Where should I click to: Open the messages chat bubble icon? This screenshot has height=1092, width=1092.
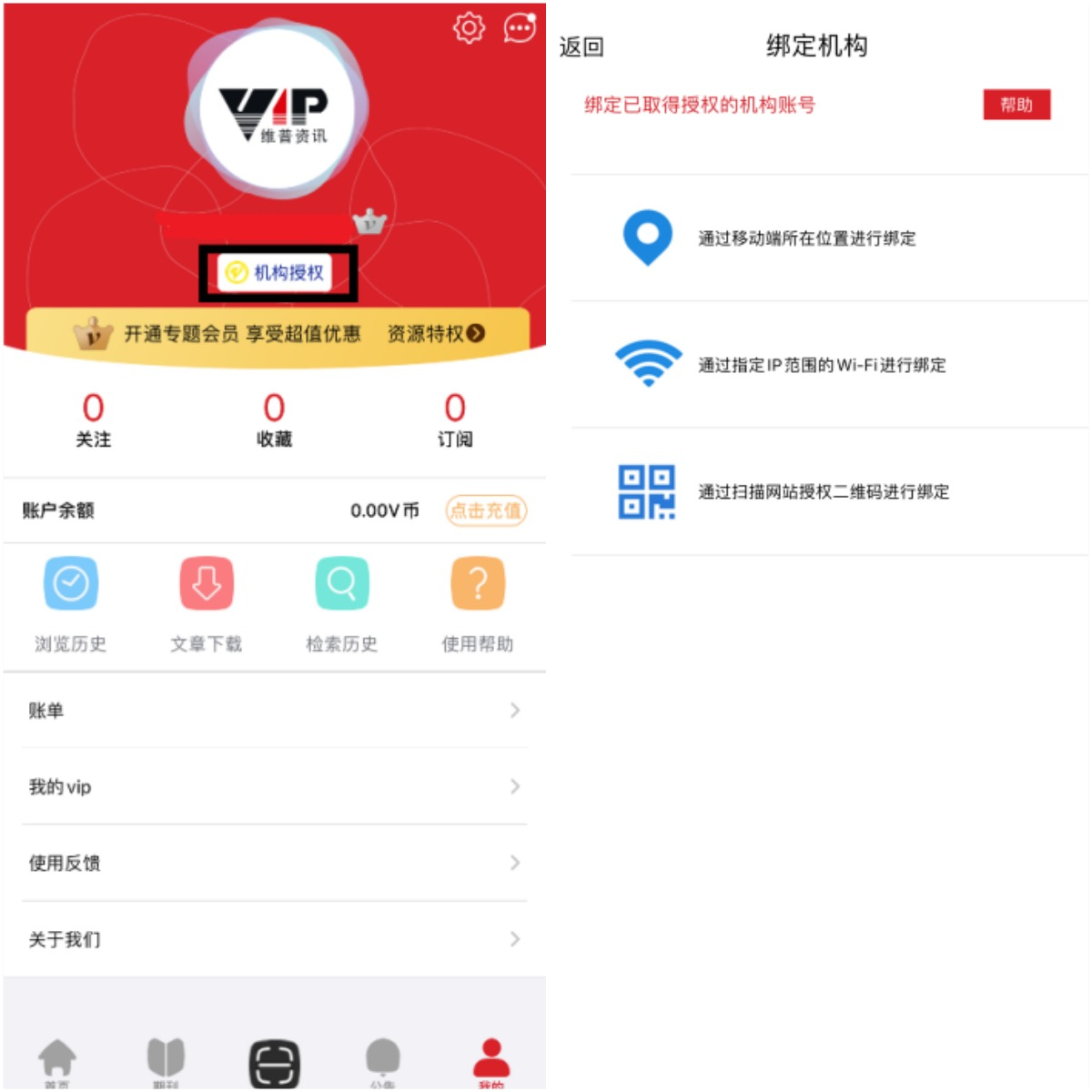(520, 27)
